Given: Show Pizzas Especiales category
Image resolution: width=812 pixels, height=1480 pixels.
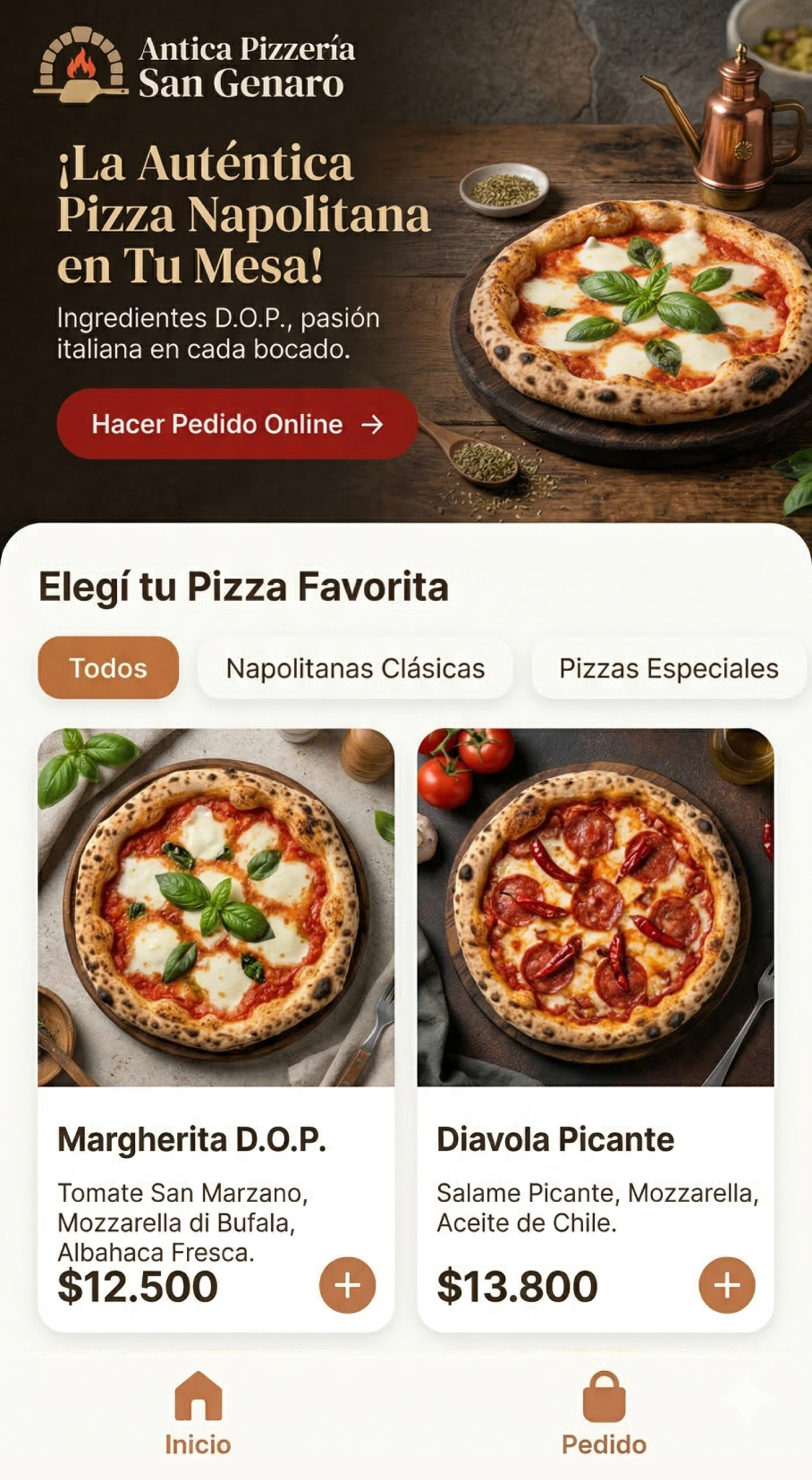Looking at the screenshot, I should tap(668, 668).
